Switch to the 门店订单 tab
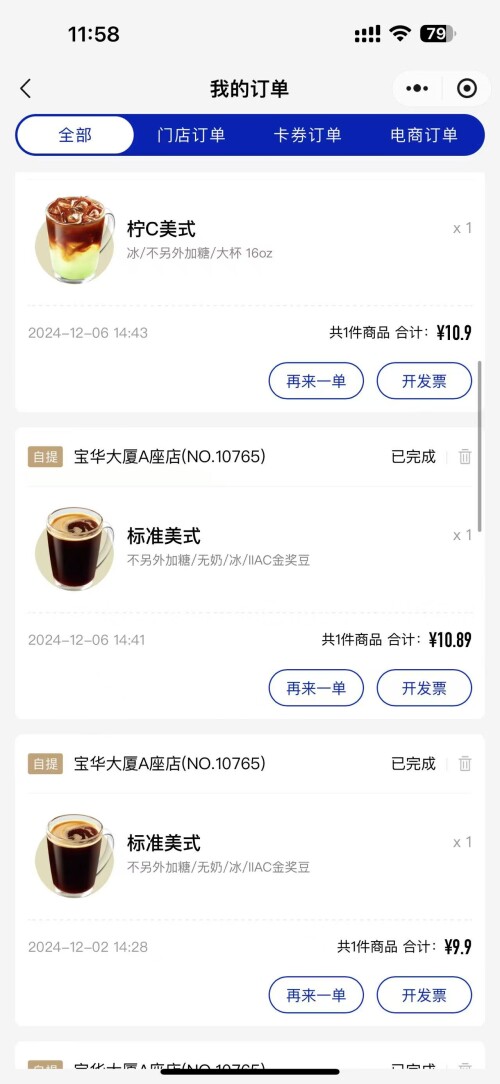The width and height of the screenshot is (500, 1084). pos(191,135)
